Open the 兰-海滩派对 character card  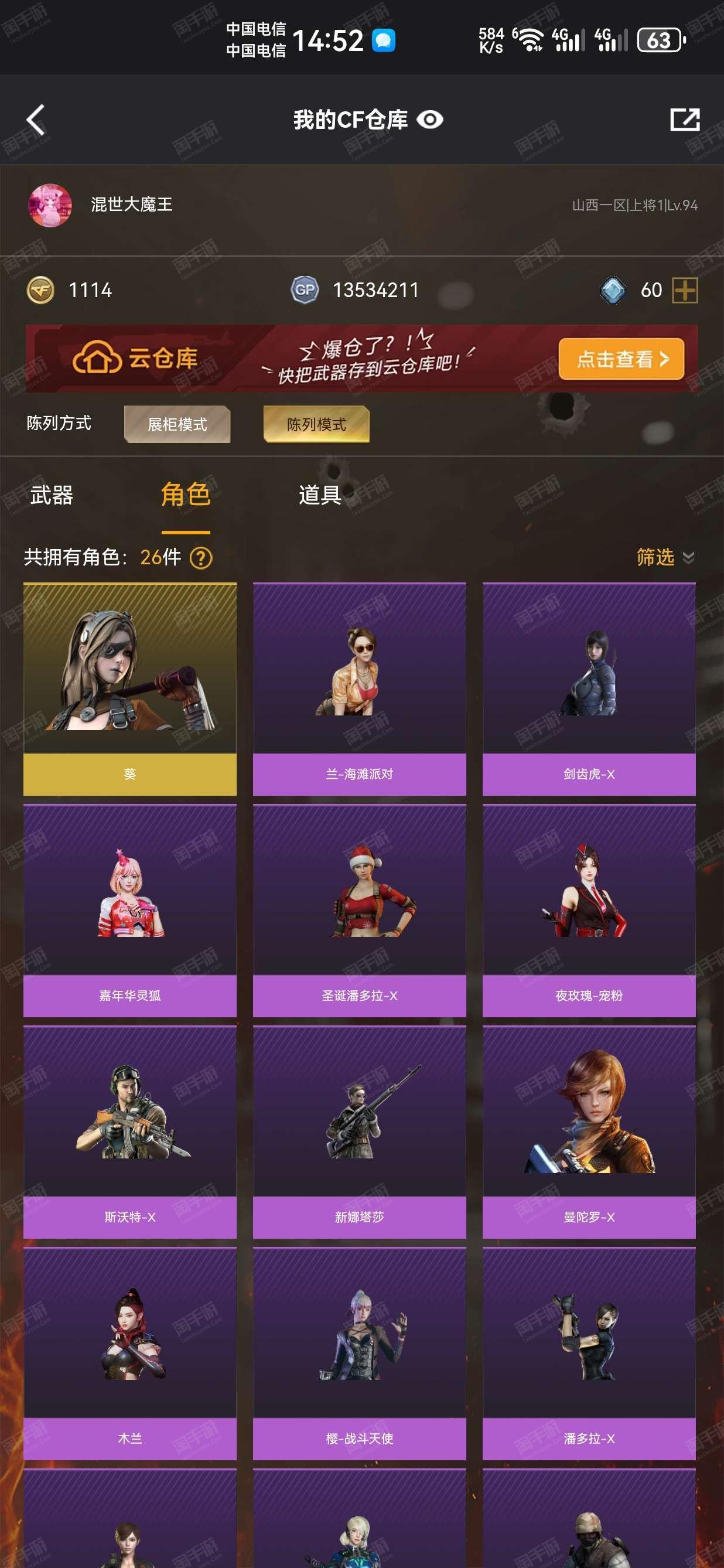pyautogui.click(x=360, y=689)
